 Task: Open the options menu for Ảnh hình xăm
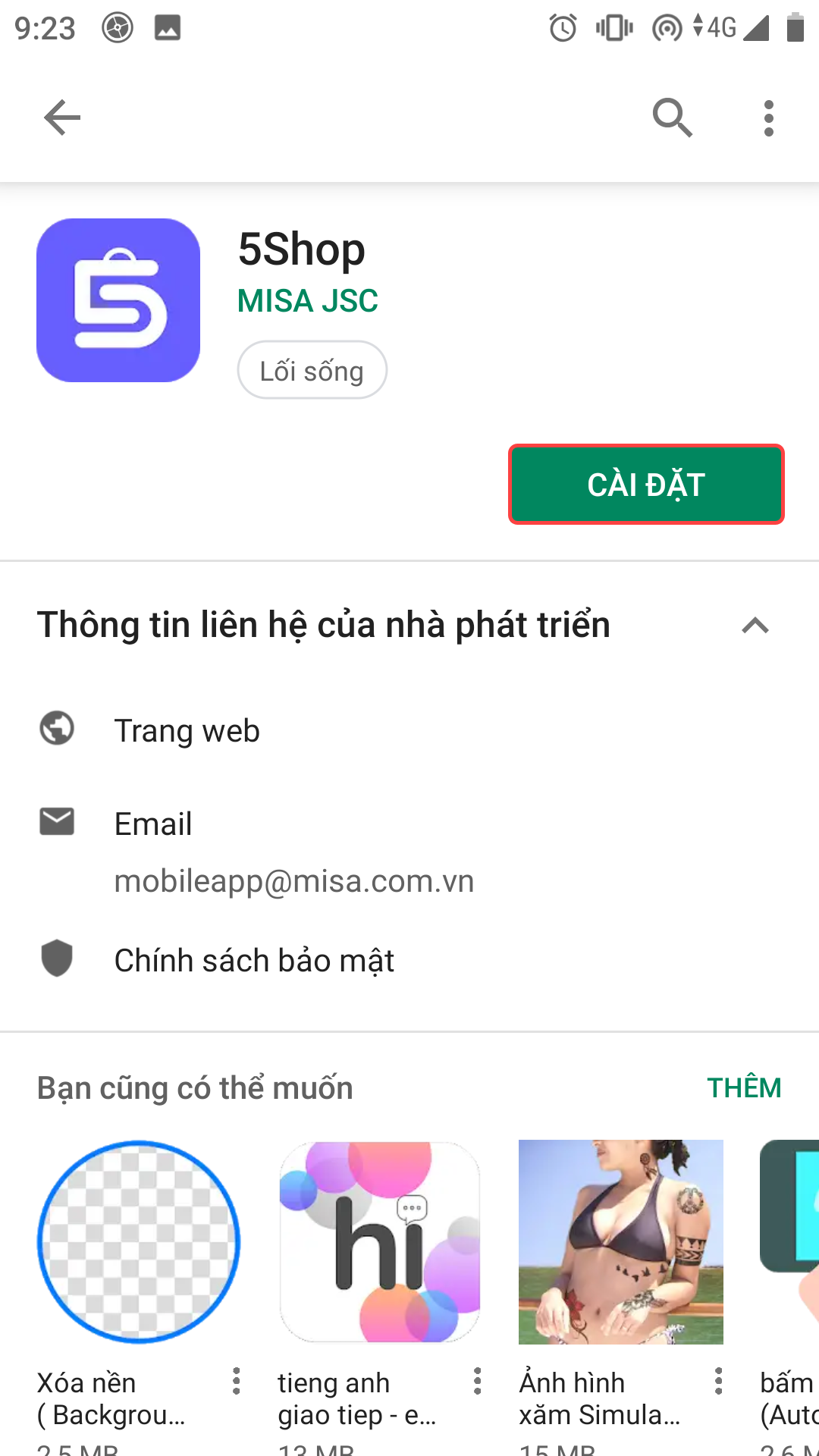point(717,1382)
